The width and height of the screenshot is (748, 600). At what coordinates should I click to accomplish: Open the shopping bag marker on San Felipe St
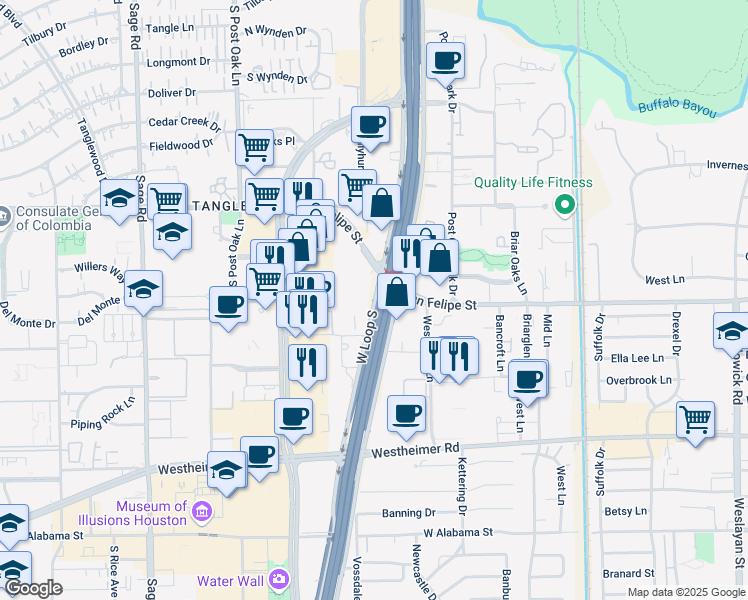pyautogui.click(x=396, y=296)
